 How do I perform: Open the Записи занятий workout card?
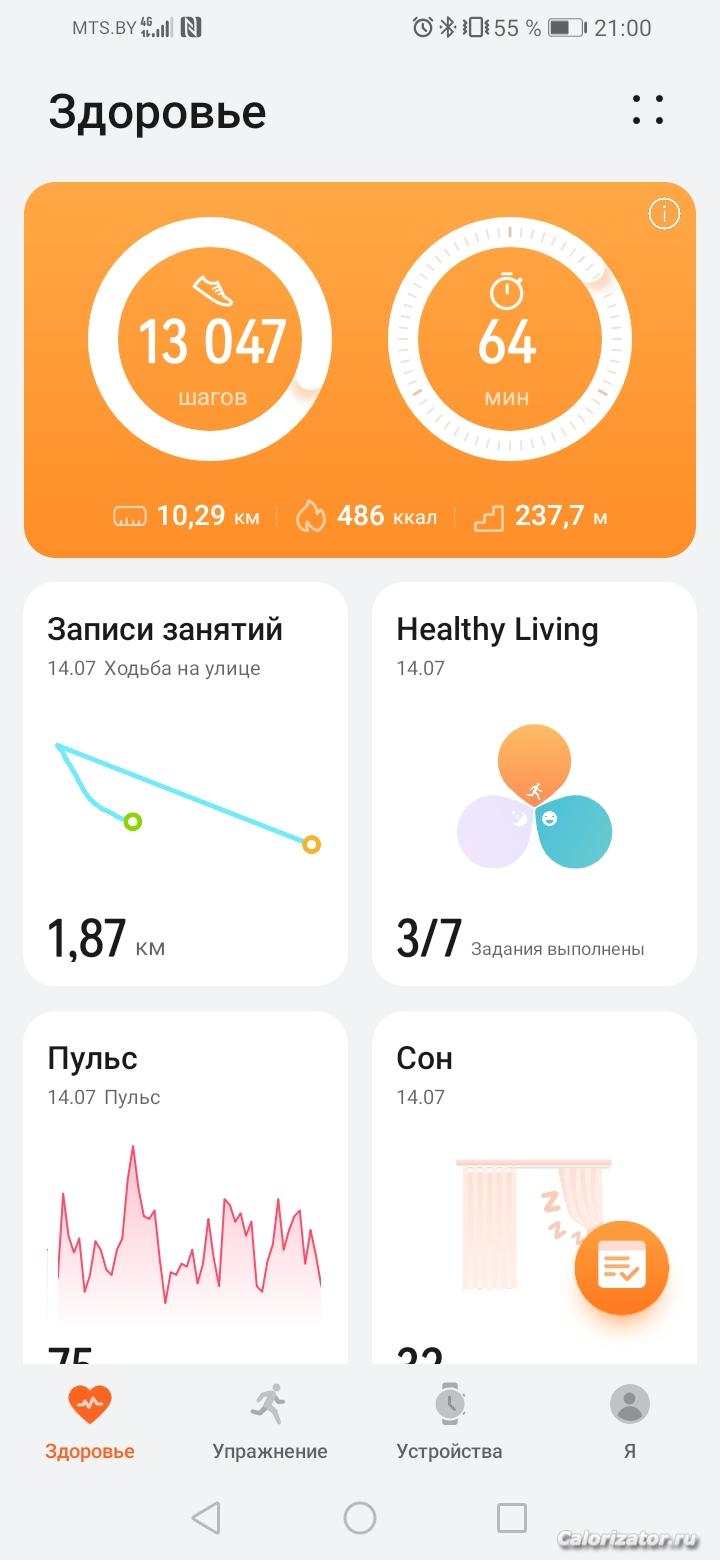186,784
